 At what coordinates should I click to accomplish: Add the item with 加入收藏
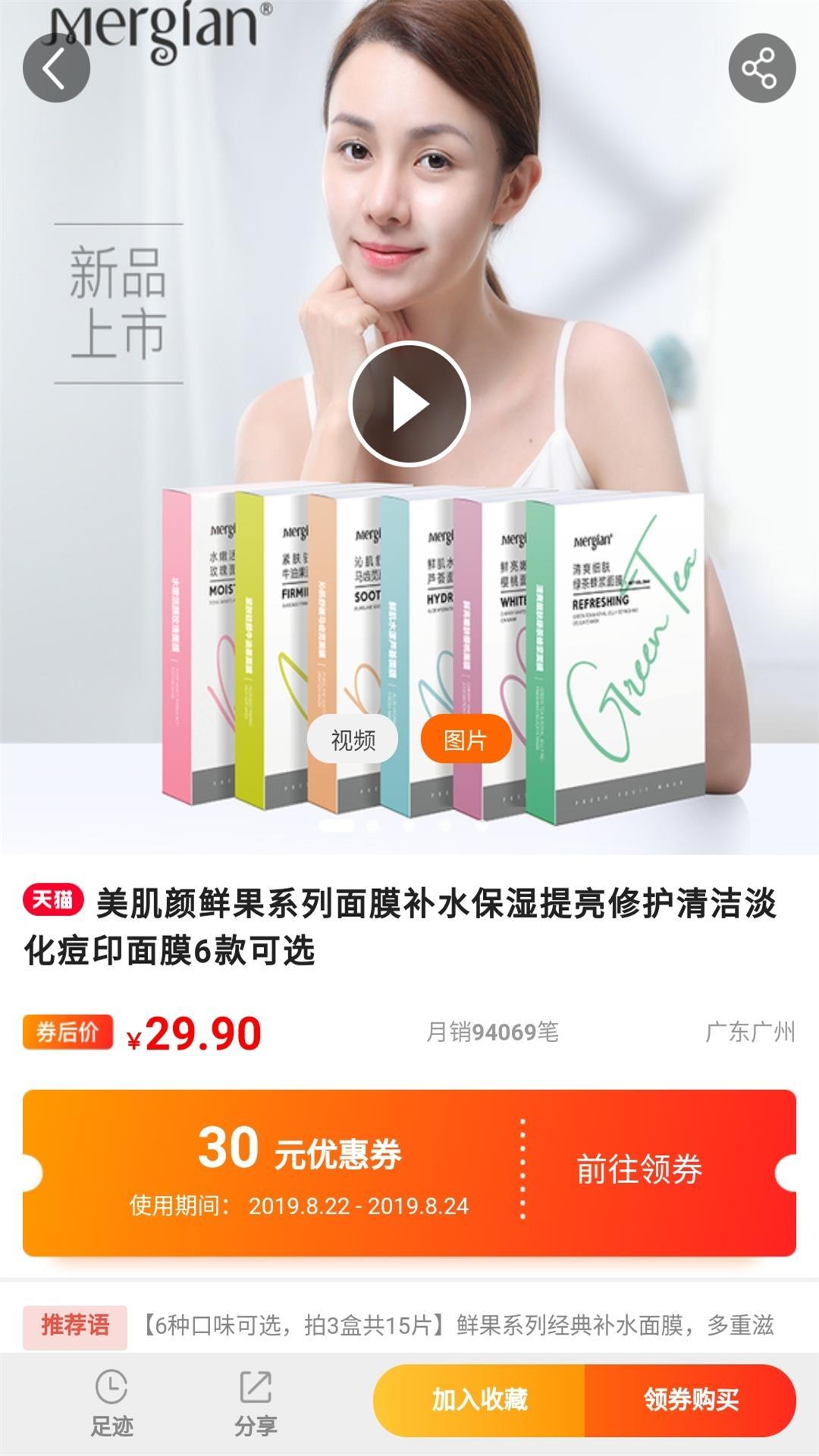click(479, 1400)
